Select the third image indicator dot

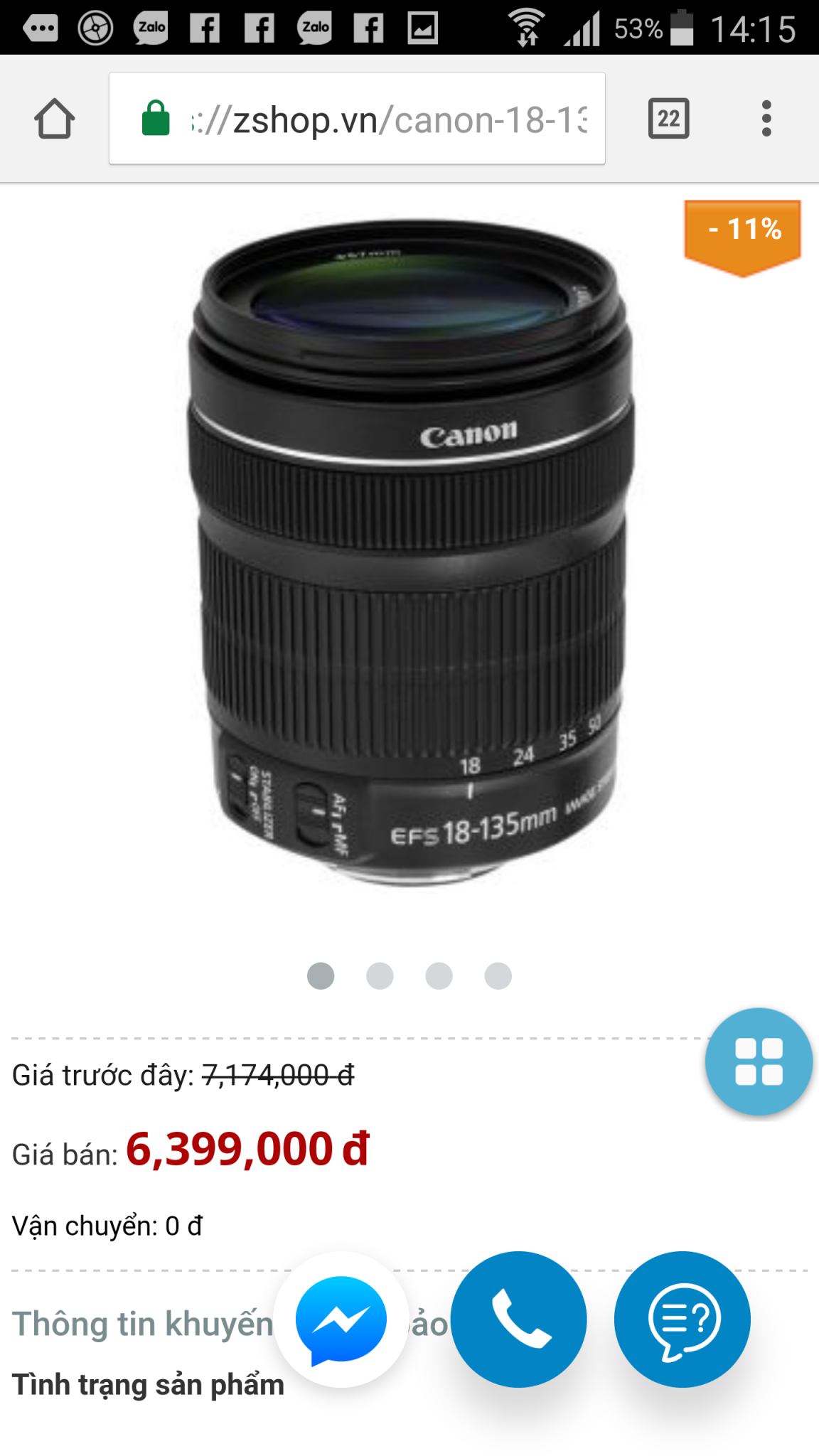coord(439,975)
